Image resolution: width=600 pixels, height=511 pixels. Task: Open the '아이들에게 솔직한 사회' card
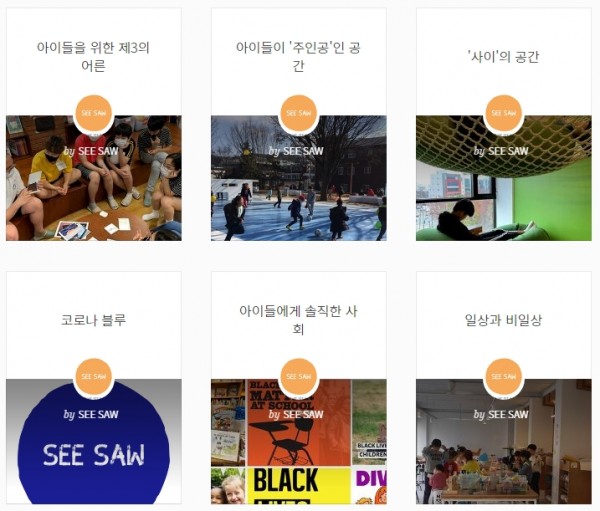tap(298, 320)
